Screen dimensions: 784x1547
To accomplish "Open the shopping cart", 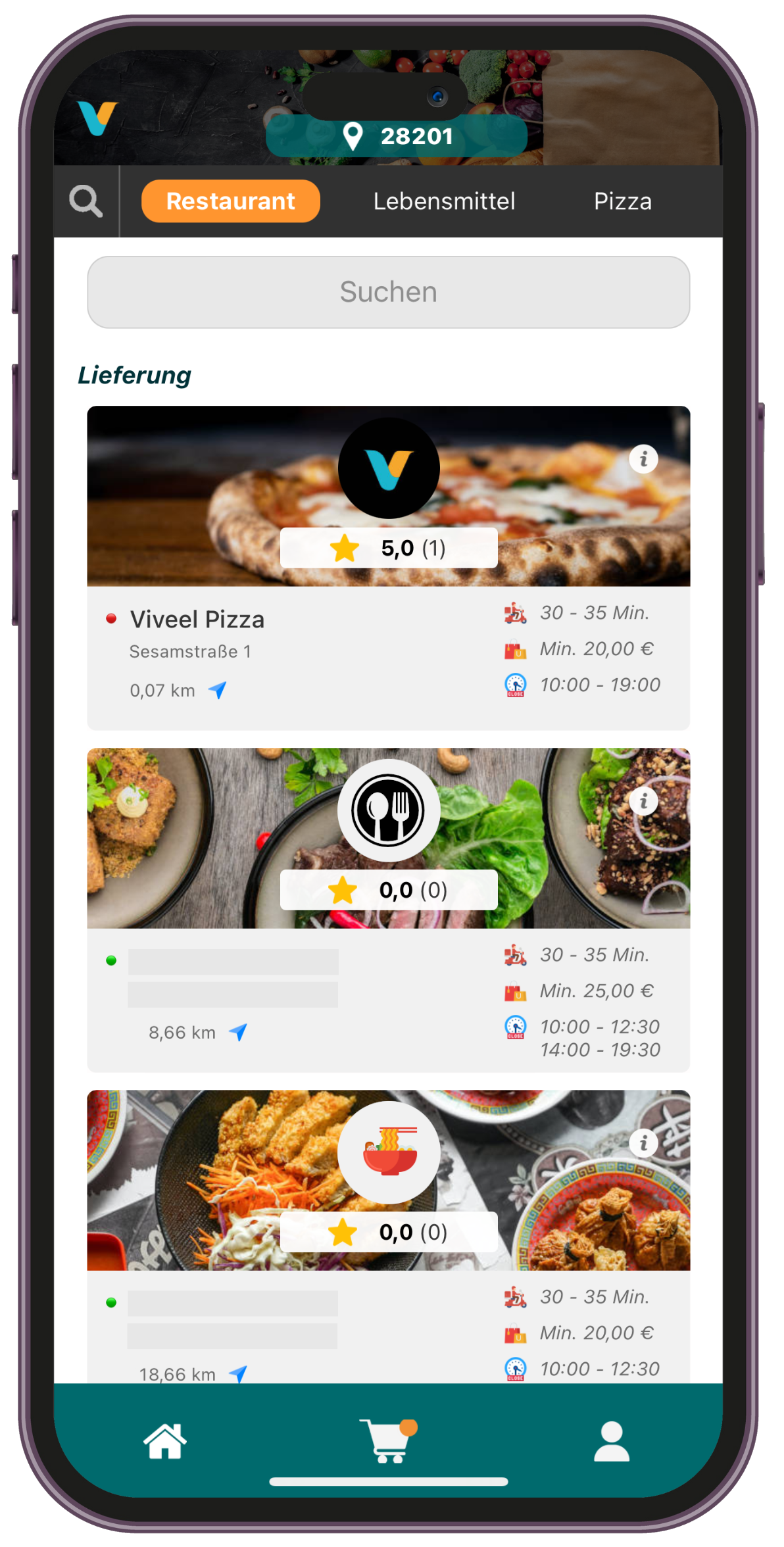I will pos(388,1441).
